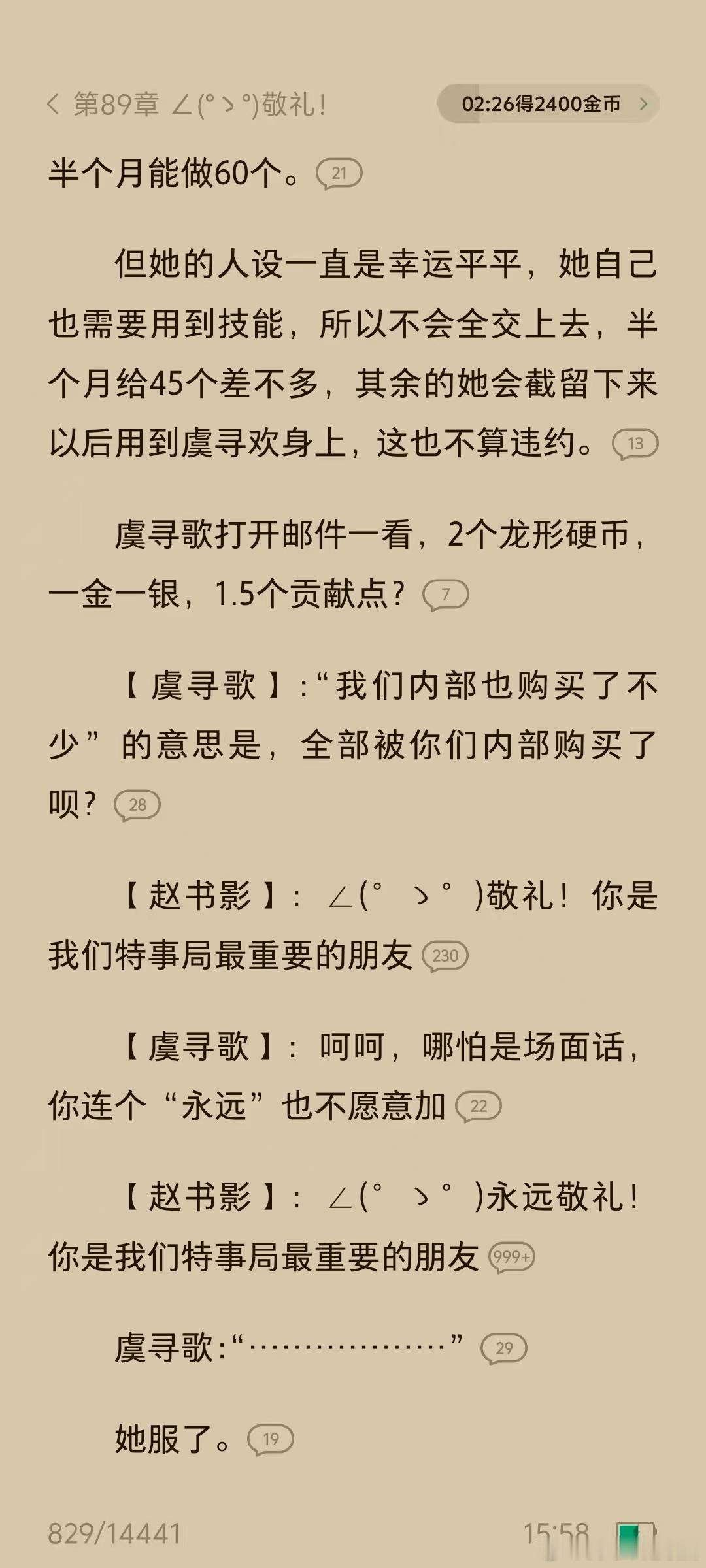This screenshot has height=1568, width=706.
Task: Open the 02:26得2400金币 reward panel
Action: 541,103
